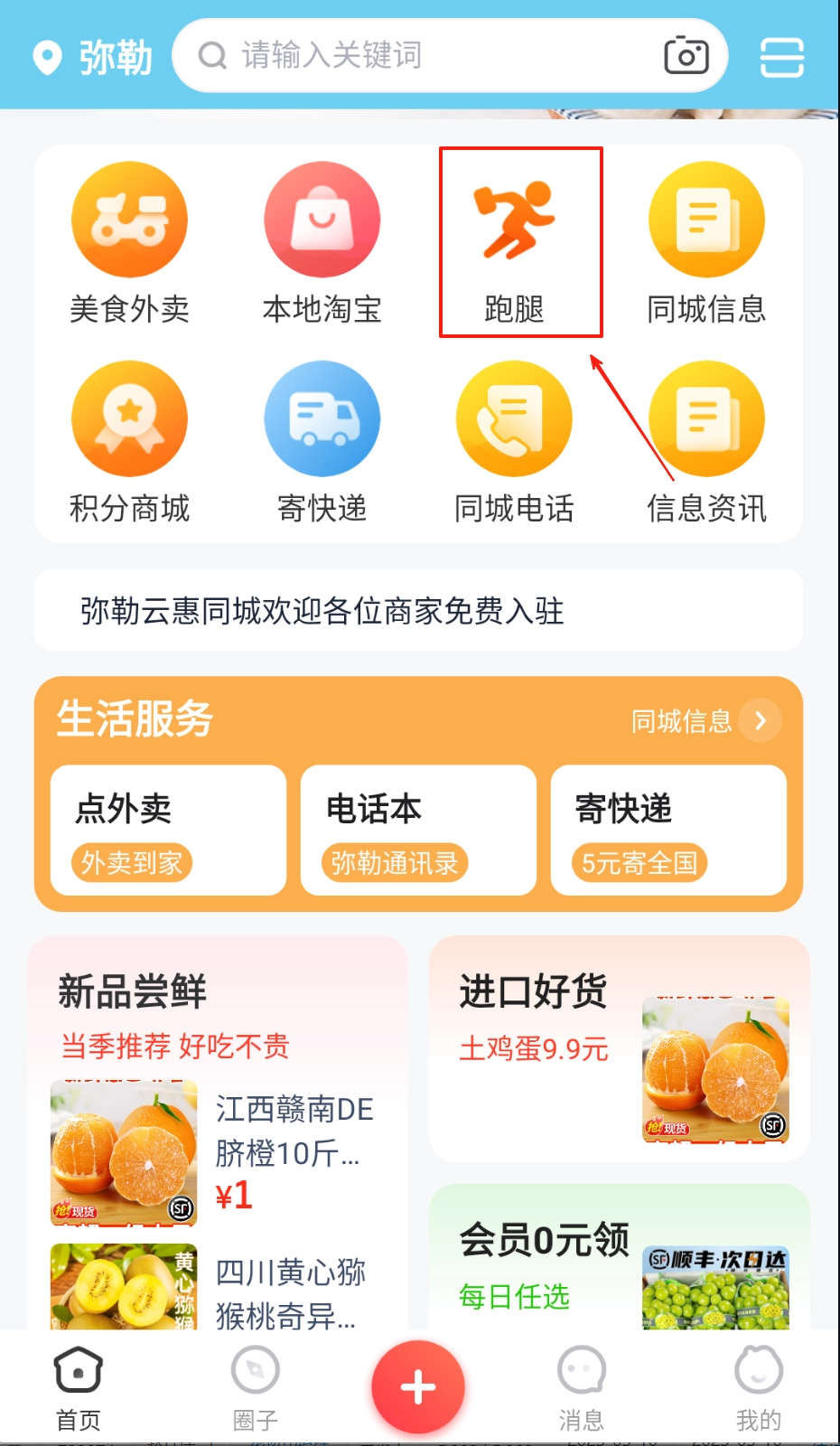Open the 寄快递 5元寄全国 card
This screenshot has height=1446, width=840.
[668, 831]
